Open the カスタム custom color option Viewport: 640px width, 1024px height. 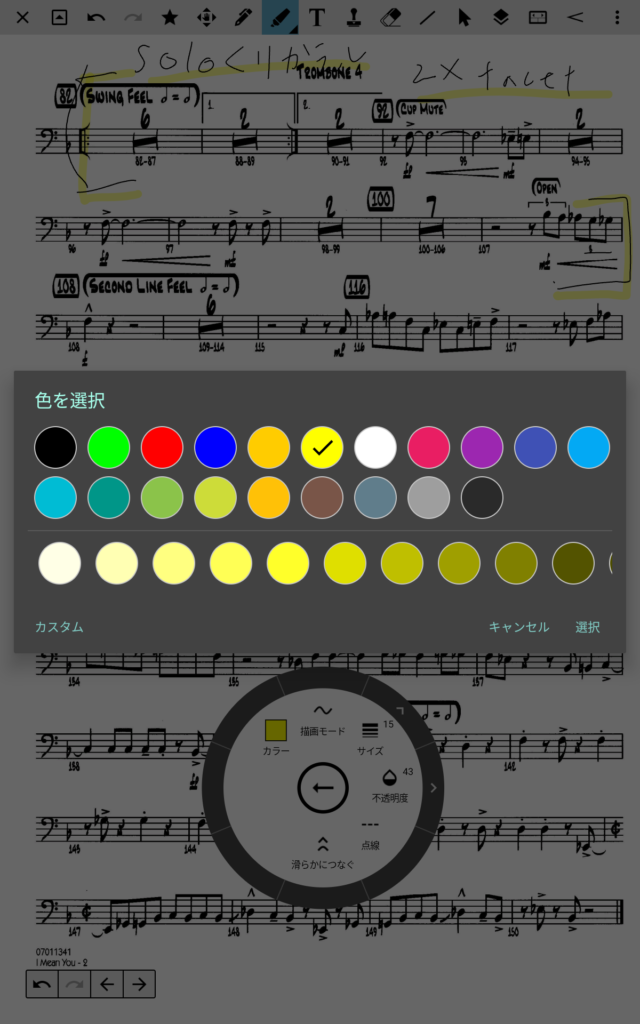pyautogui.click(x=59, y=627)
